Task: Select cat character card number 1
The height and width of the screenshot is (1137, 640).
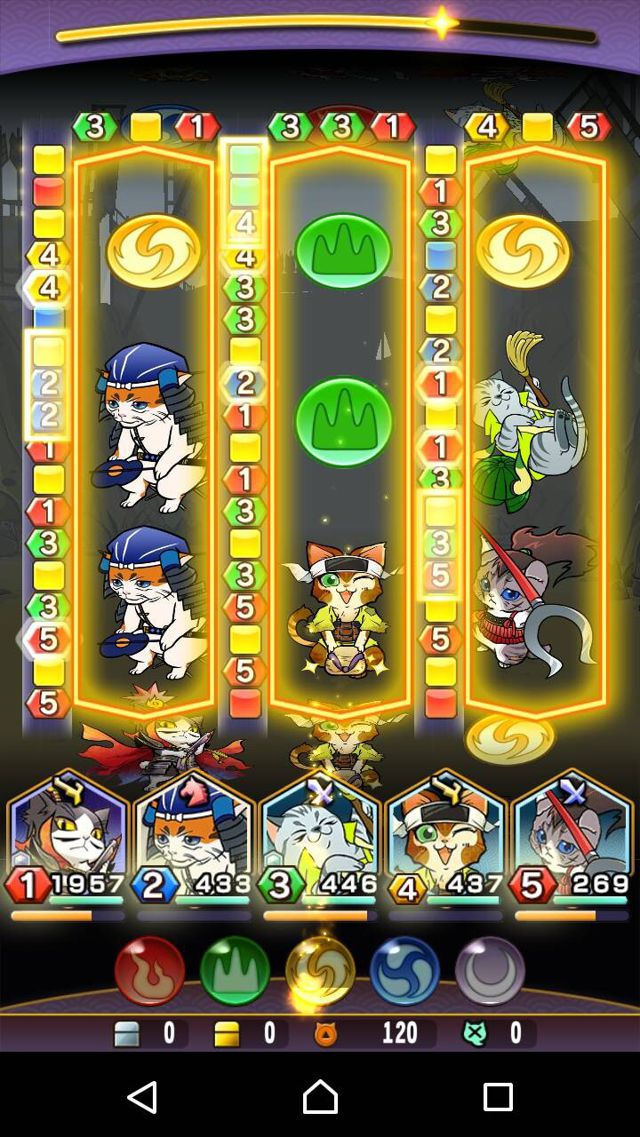Action: [x=68, y=838]
